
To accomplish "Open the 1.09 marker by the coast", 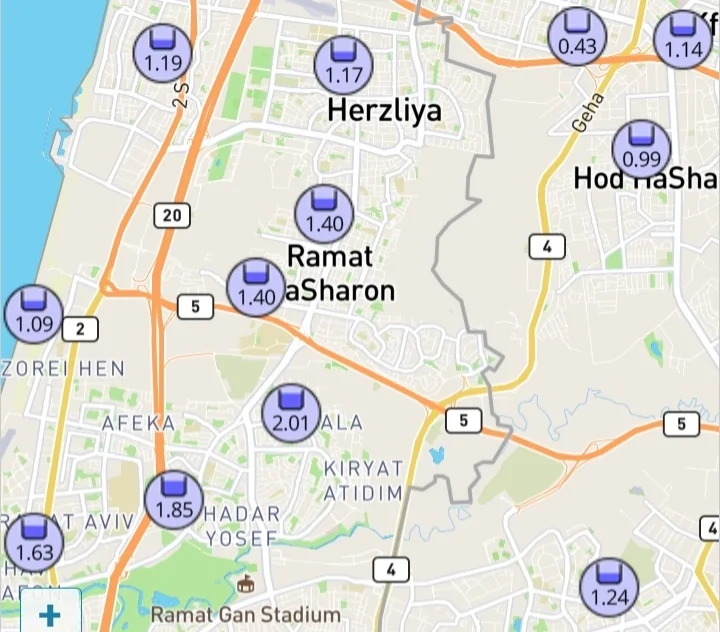I will pos(34,313).
